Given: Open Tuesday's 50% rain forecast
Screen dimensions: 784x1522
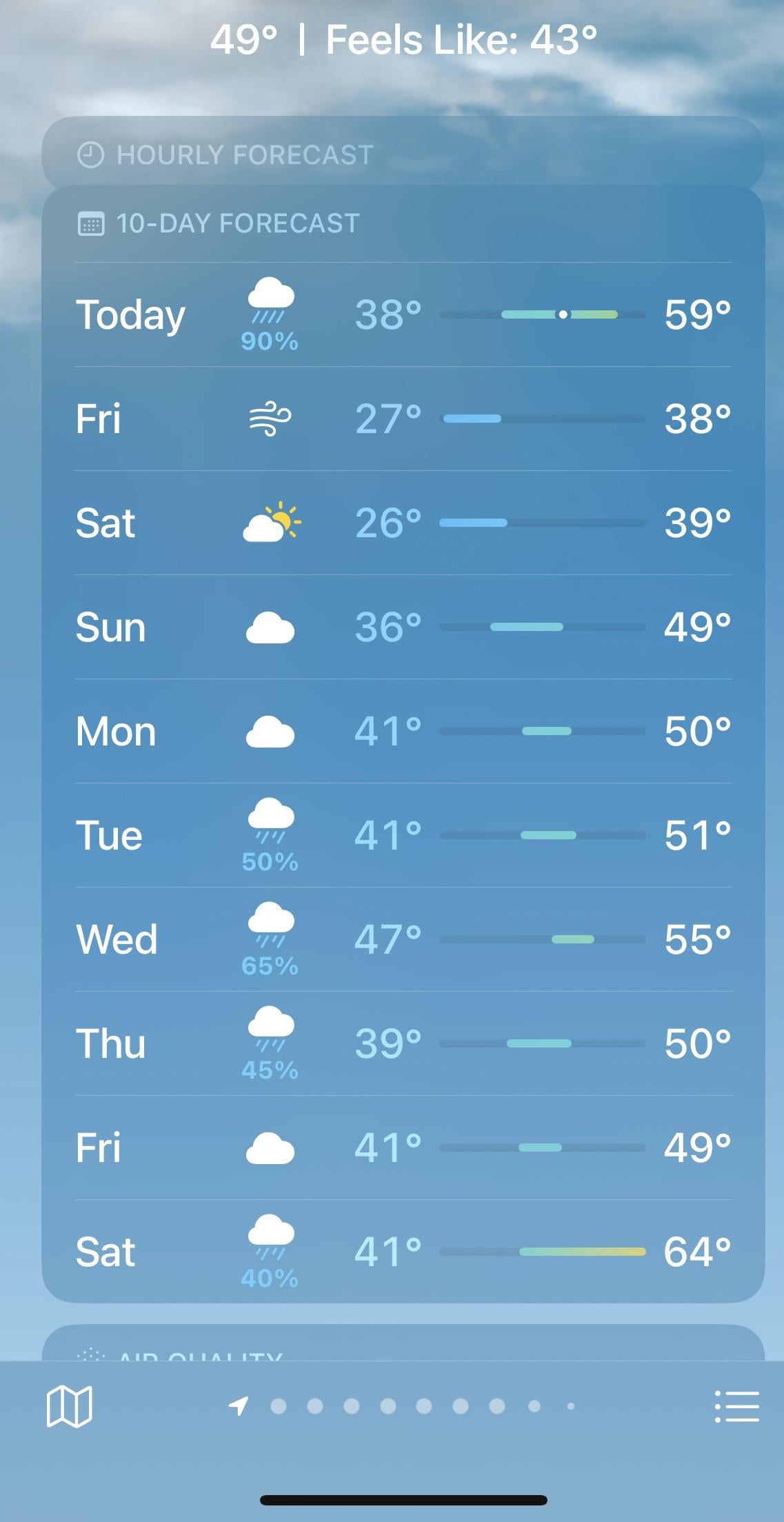Looking at the screenshot, I should point(403,835).
